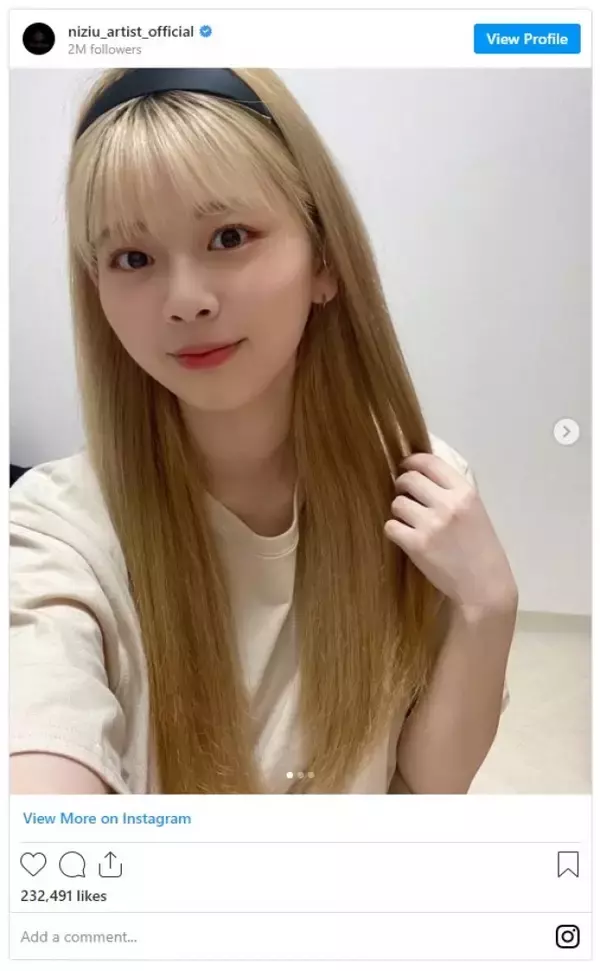Share this post

click(110, 864)
